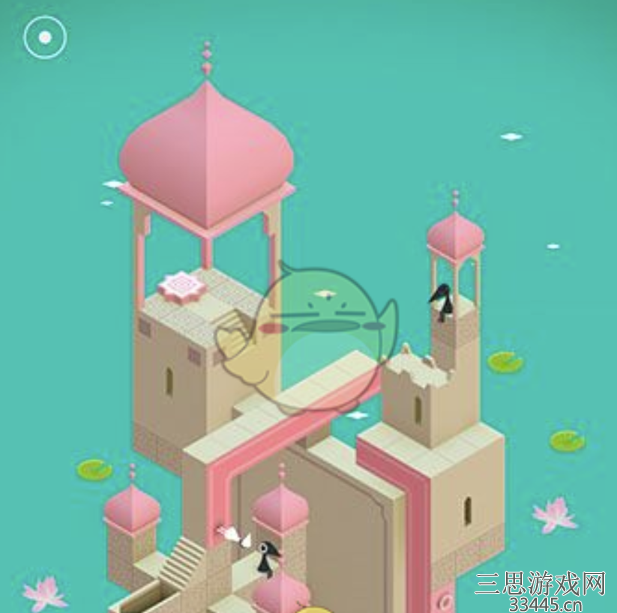Open the circular pause menu button
The image size is (617, 613).
(45, 40)
